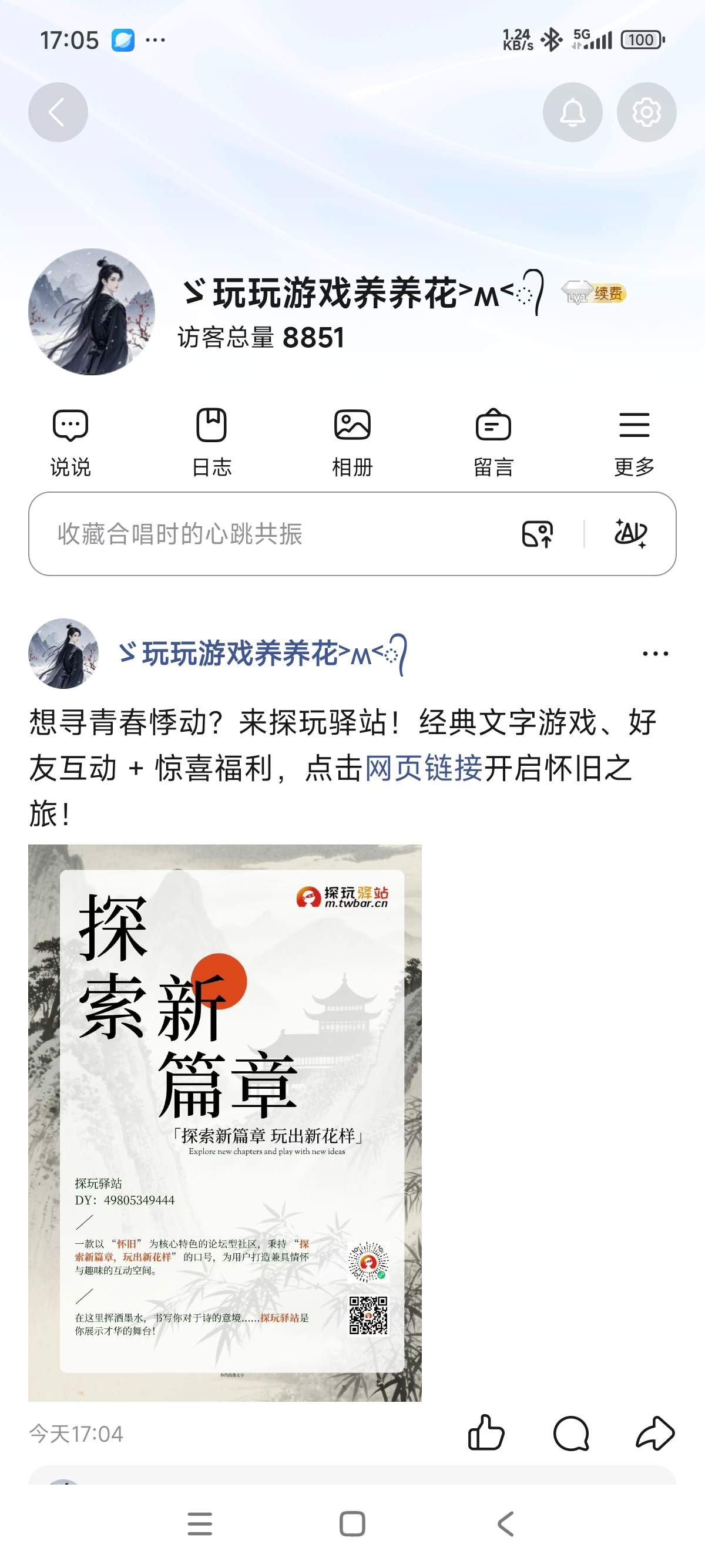Like the post from 今天17:04

[x=486, y=1433]
